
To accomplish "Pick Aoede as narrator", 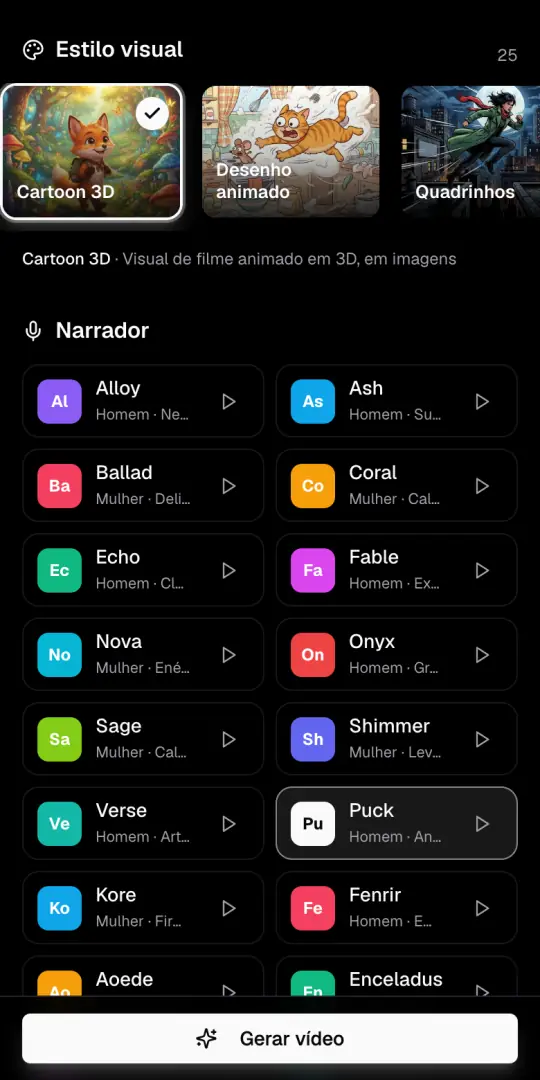I will click(143, 977).
